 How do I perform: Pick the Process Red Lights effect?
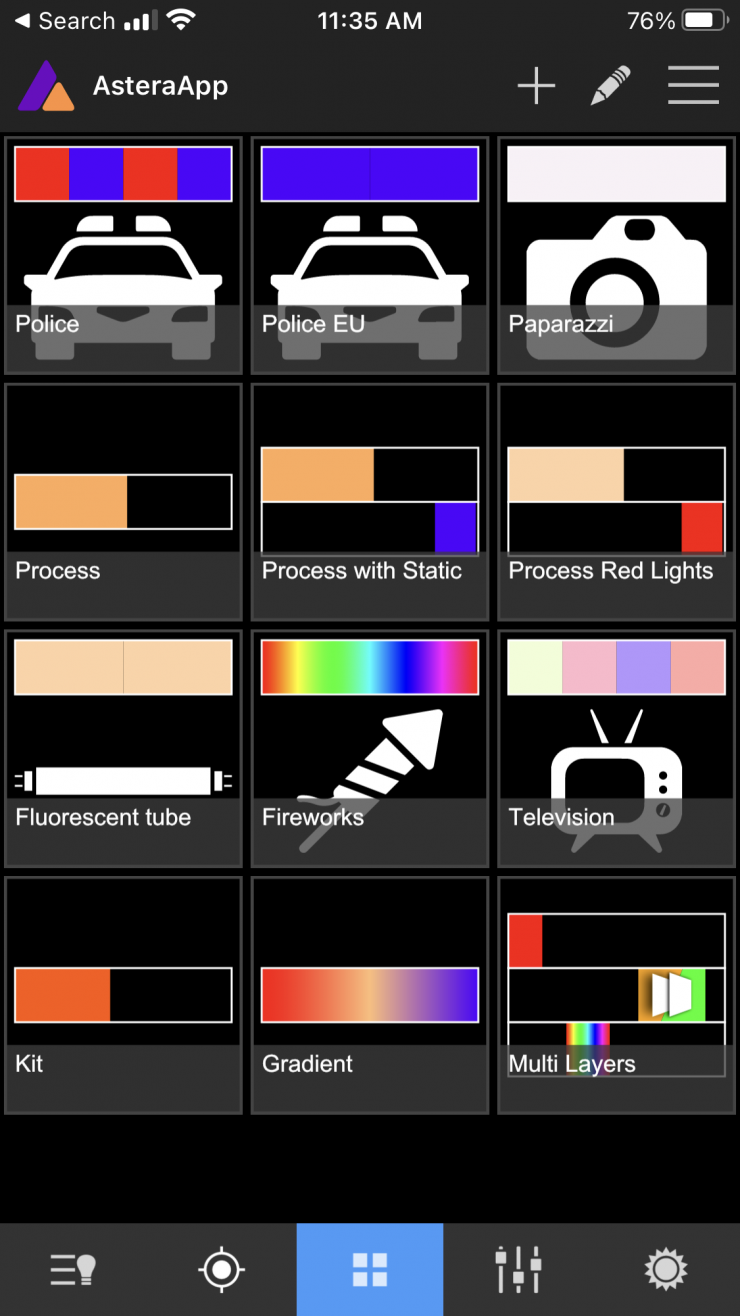pyautogui.click(x=616, y=502)
